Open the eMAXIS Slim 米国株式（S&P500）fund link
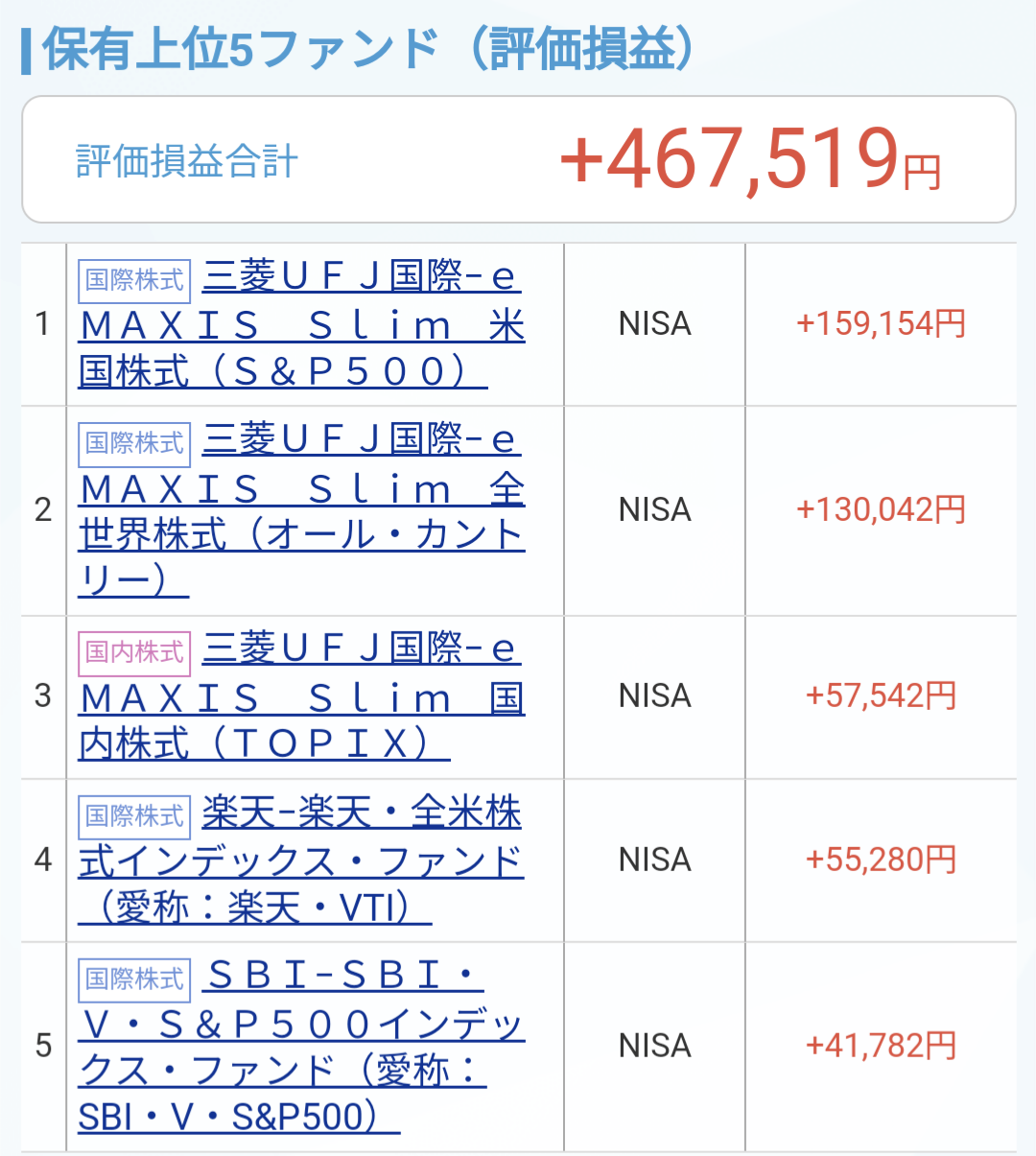This screenshot has width=1036, height=1156. coord(302,325)
